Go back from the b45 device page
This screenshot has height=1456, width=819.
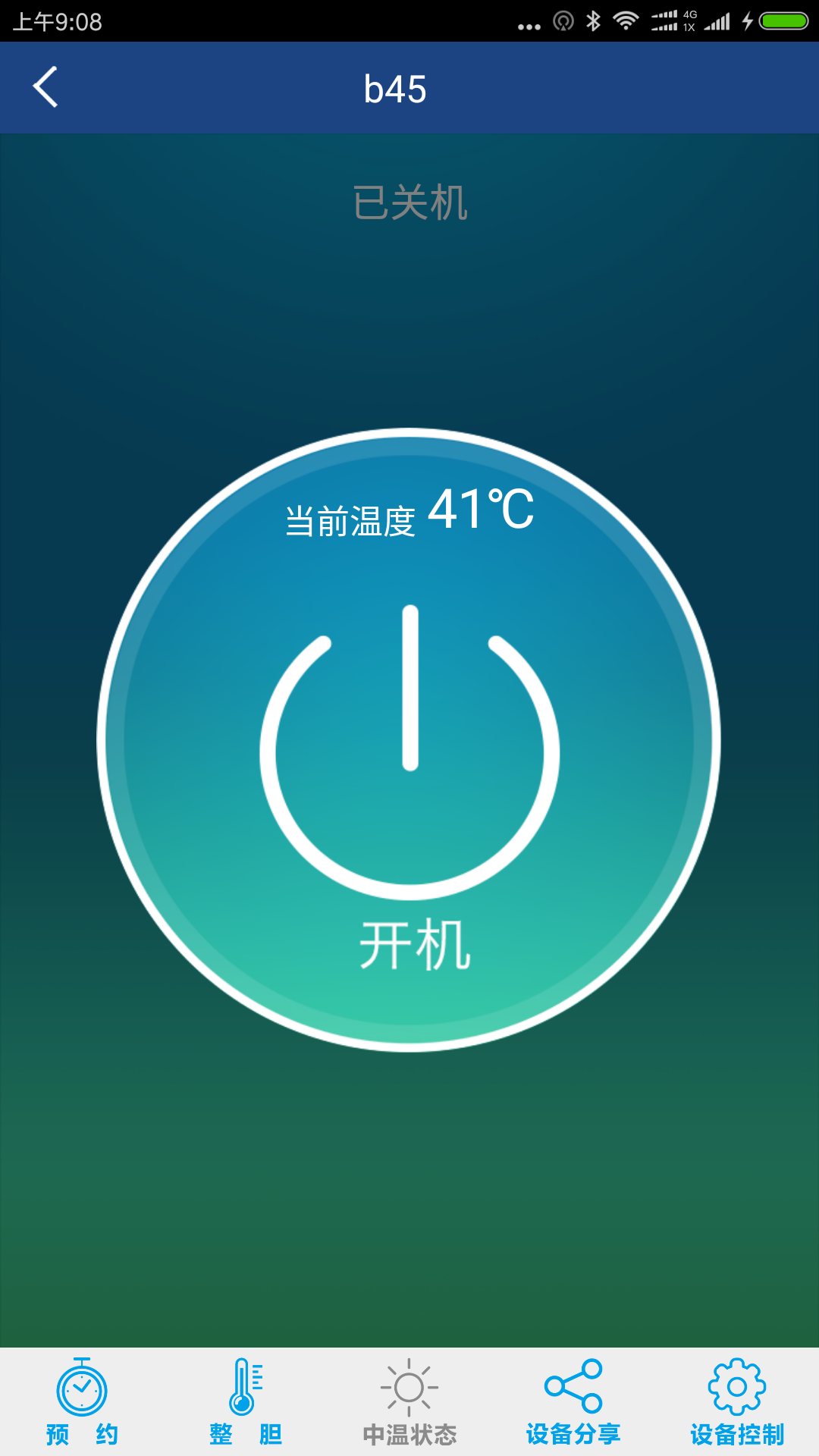pyautogui.click(x=45, y=87)
